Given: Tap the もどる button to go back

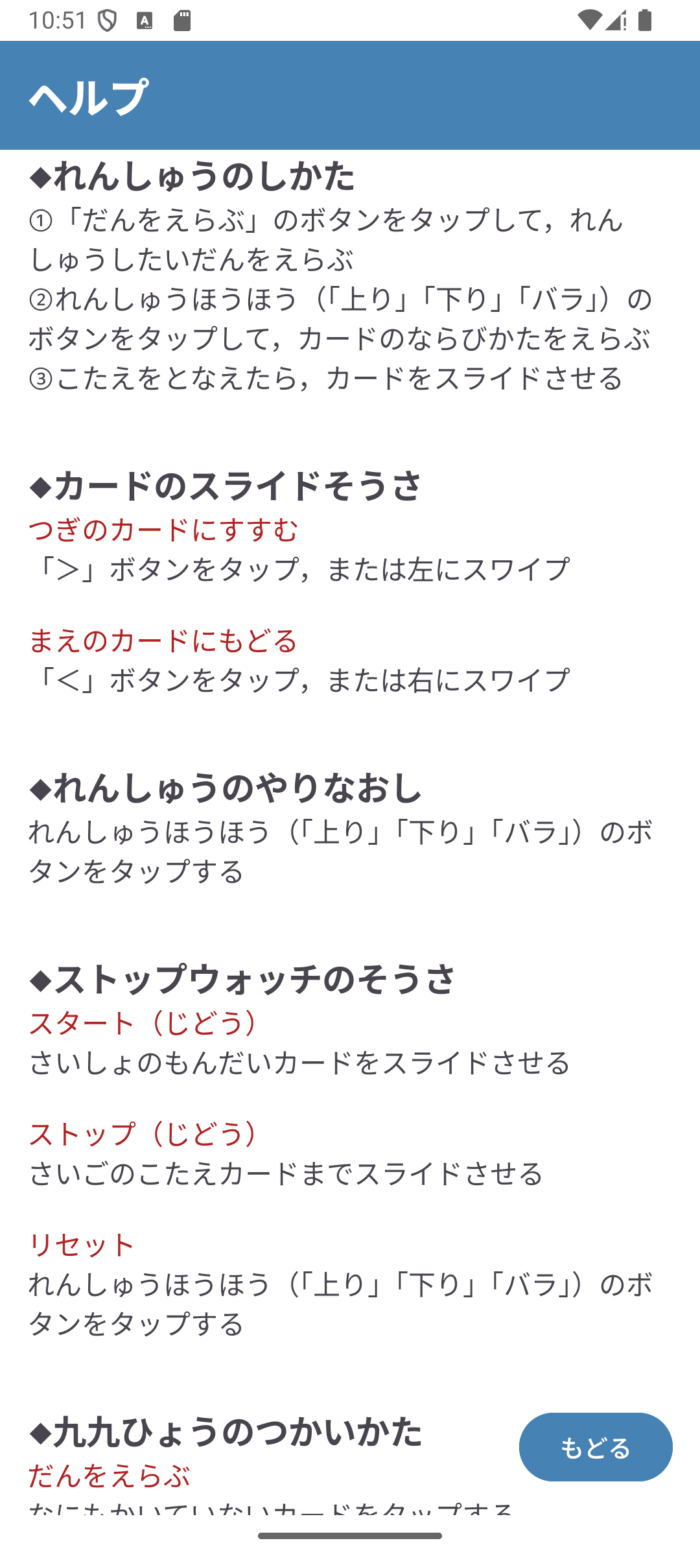Looking at the screenshot, I should click(x=595, y=1446).
